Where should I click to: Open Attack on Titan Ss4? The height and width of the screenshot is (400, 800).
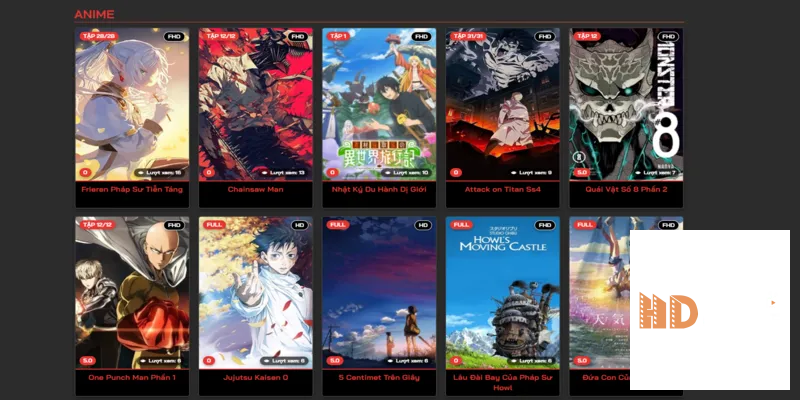tap(502, 105)
